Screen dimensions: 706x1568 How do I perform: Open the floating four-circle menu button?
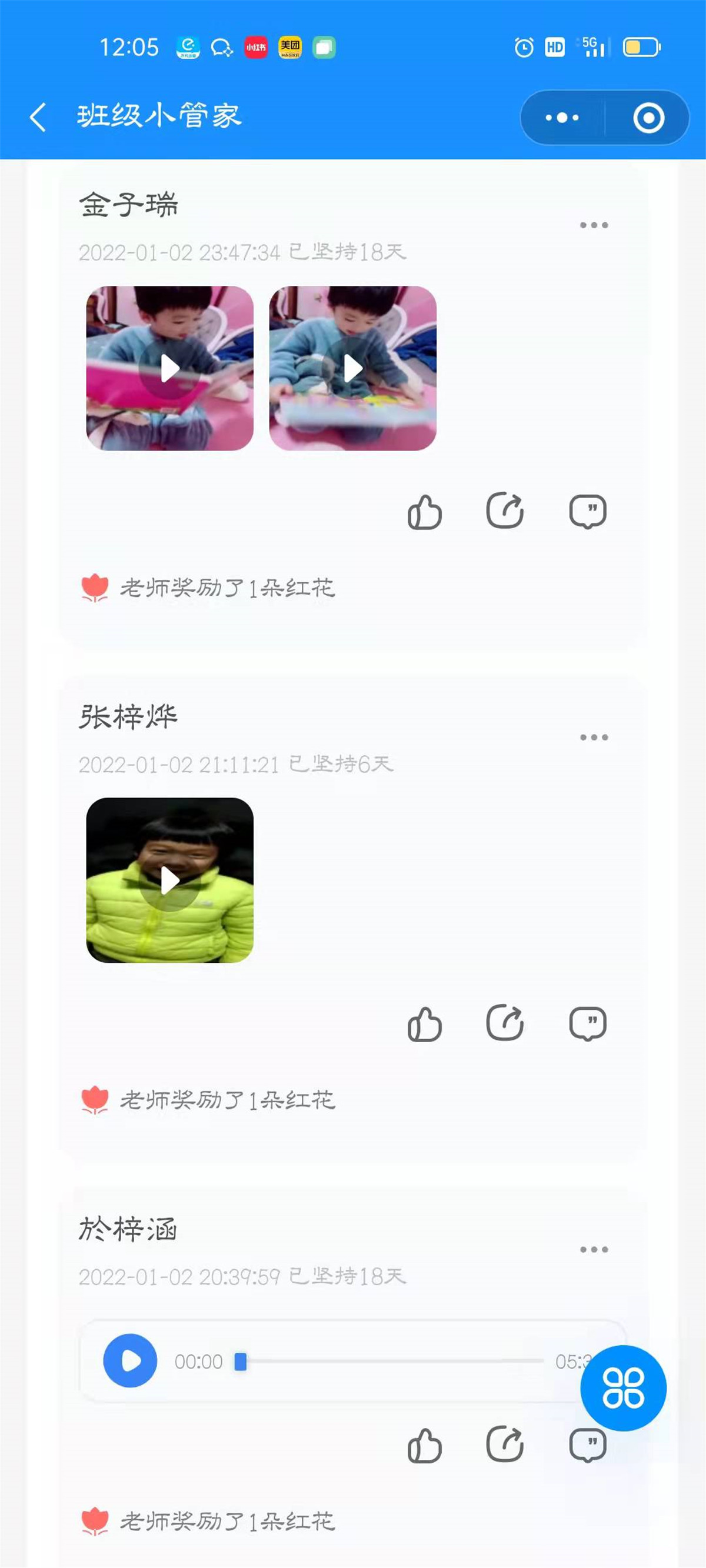(623, 1388)
